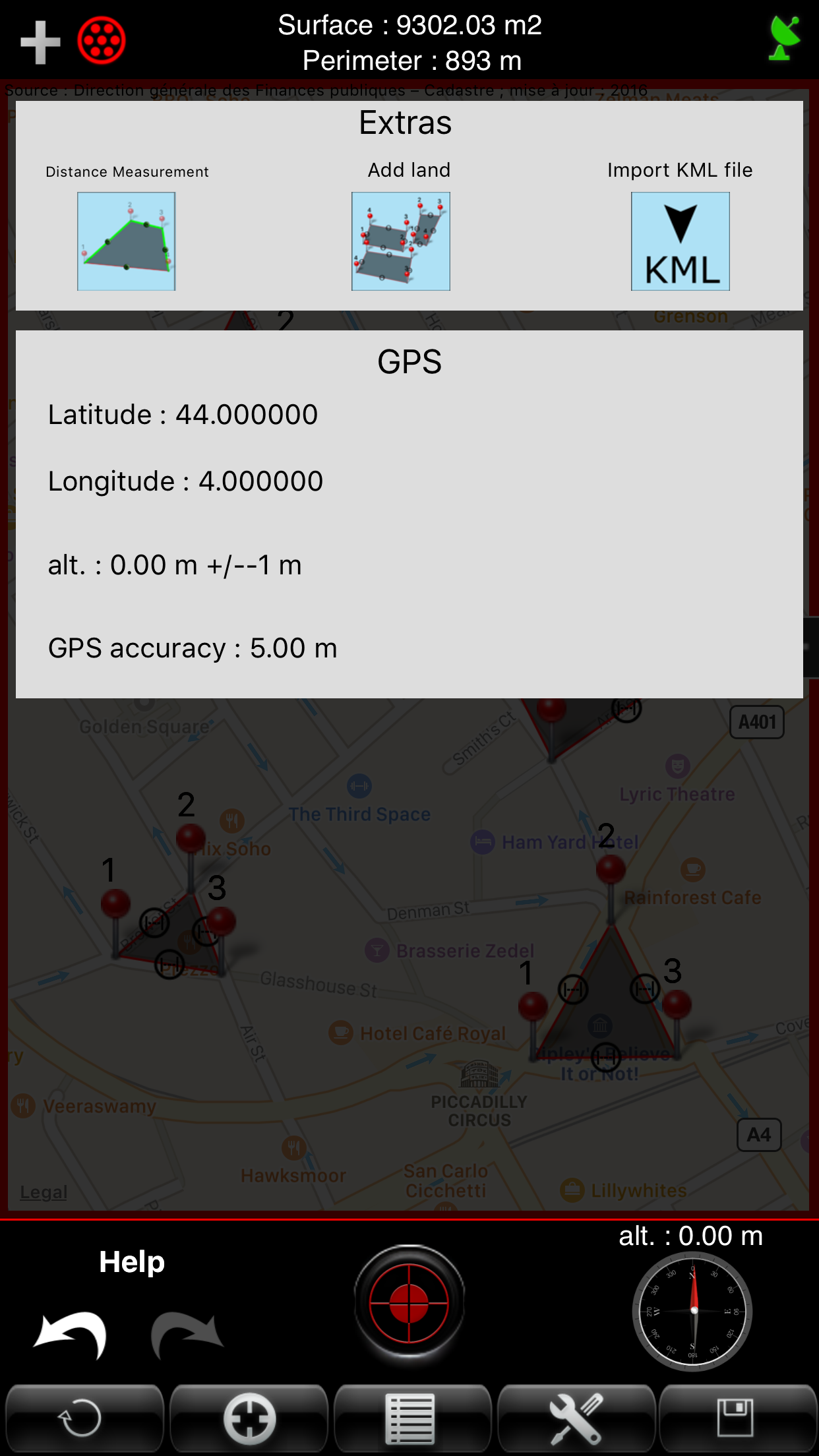819x1456 pixels.
Task: Open the red dotted circle icon
Action: (x=102, y=41)
